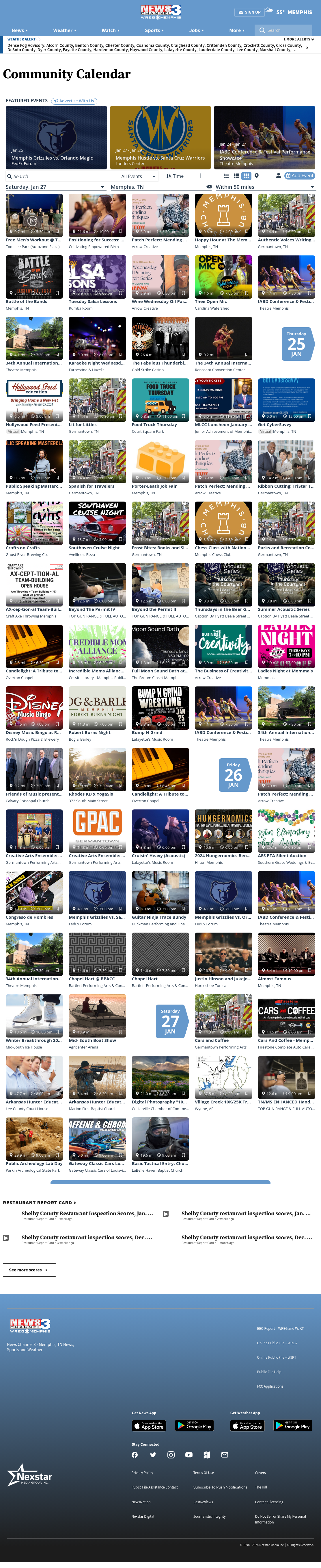Open the Southaven Cruise Night event card

click(x=97, y=529)
